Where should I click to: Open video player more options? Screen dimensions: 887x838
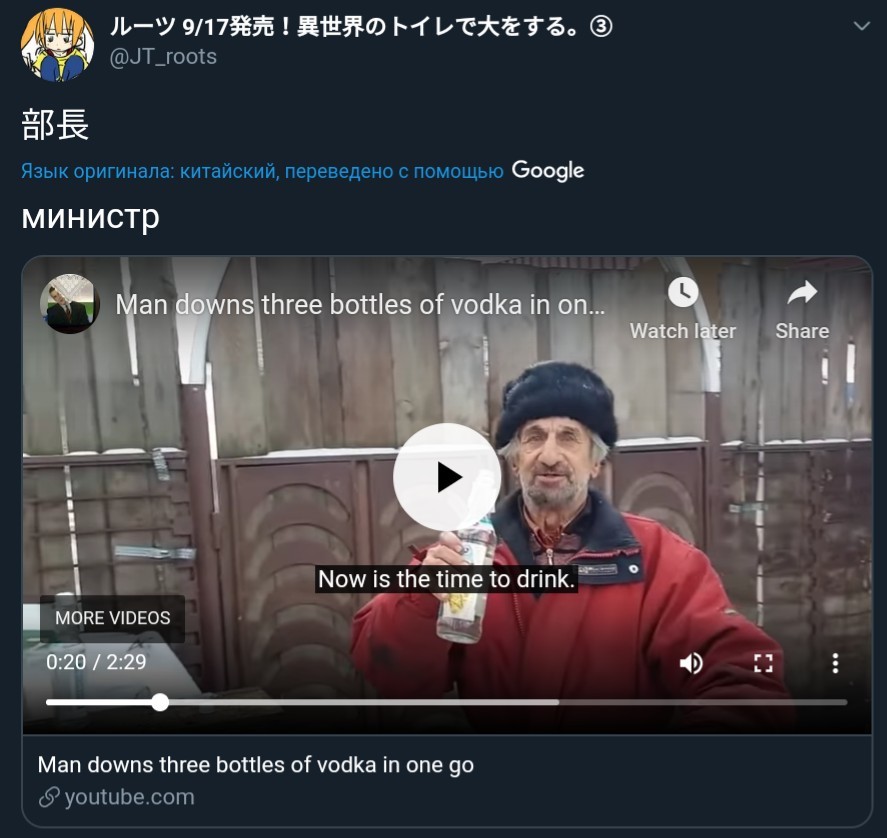835,663
